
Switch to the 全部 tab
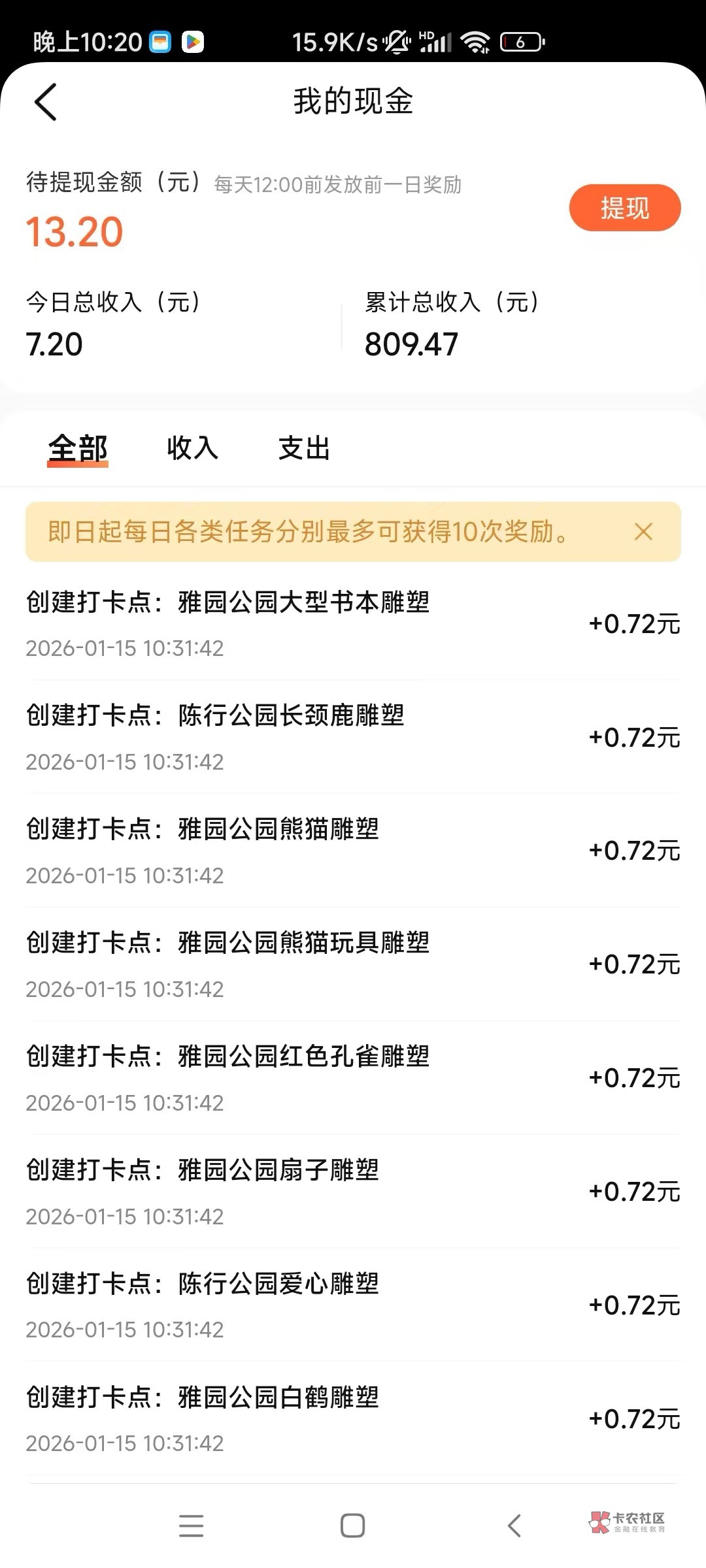coord(78,449)
